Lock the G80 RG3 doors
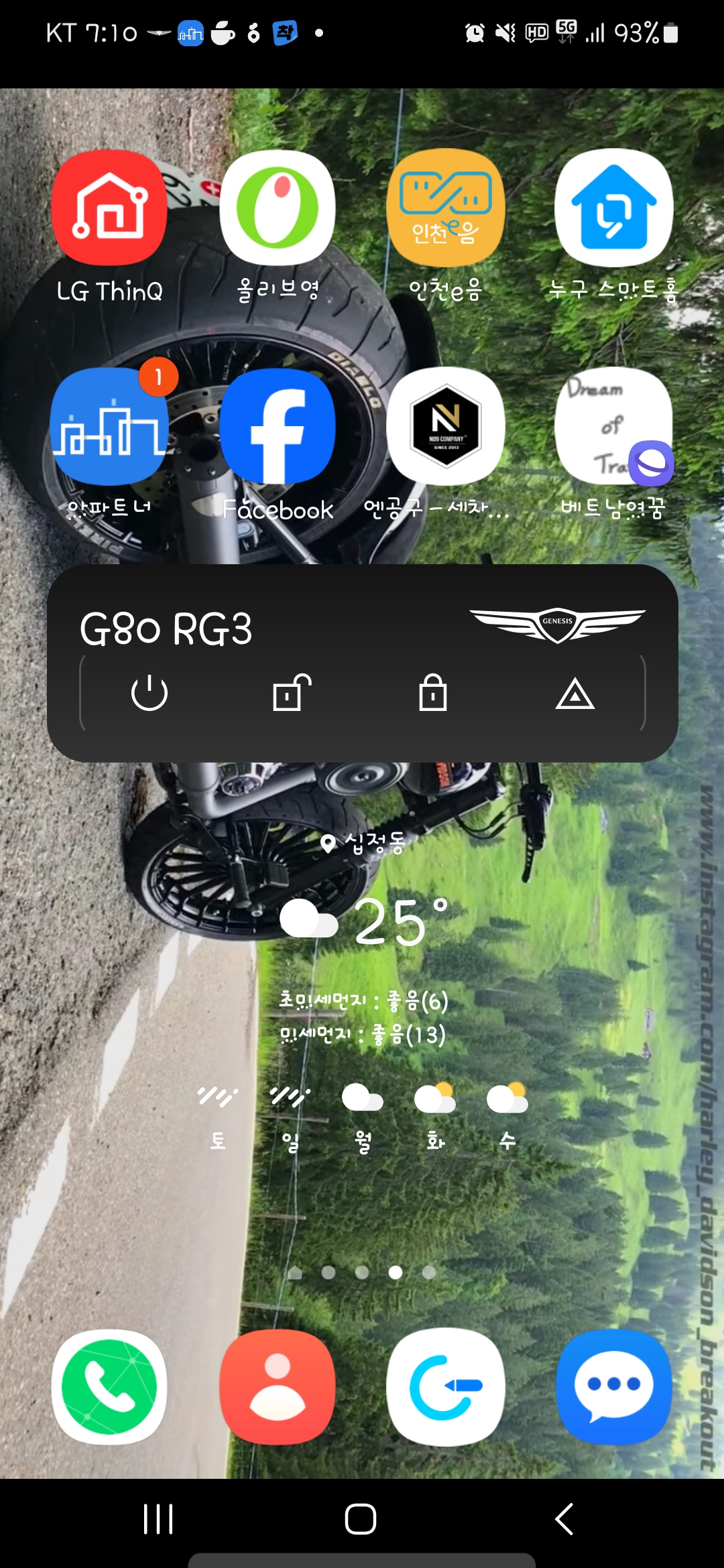This screenshot has width=724, height=1568. pyautogui.click(x=433, y=693)
